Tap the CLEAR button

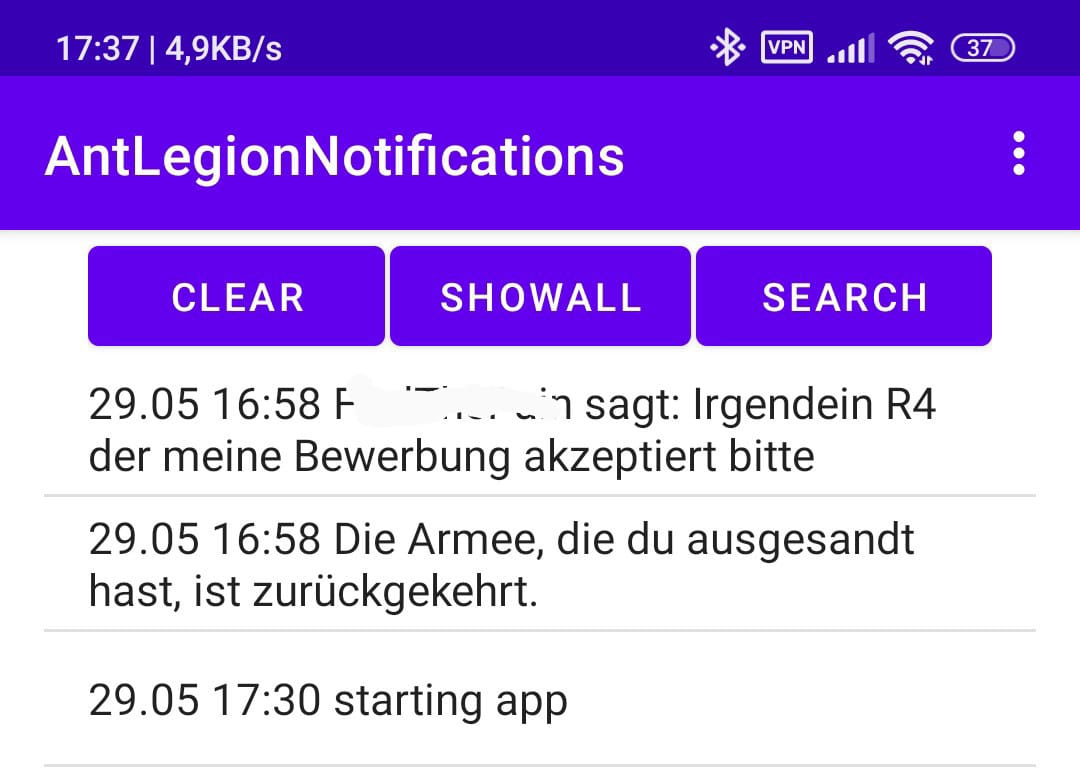point(237,297)
